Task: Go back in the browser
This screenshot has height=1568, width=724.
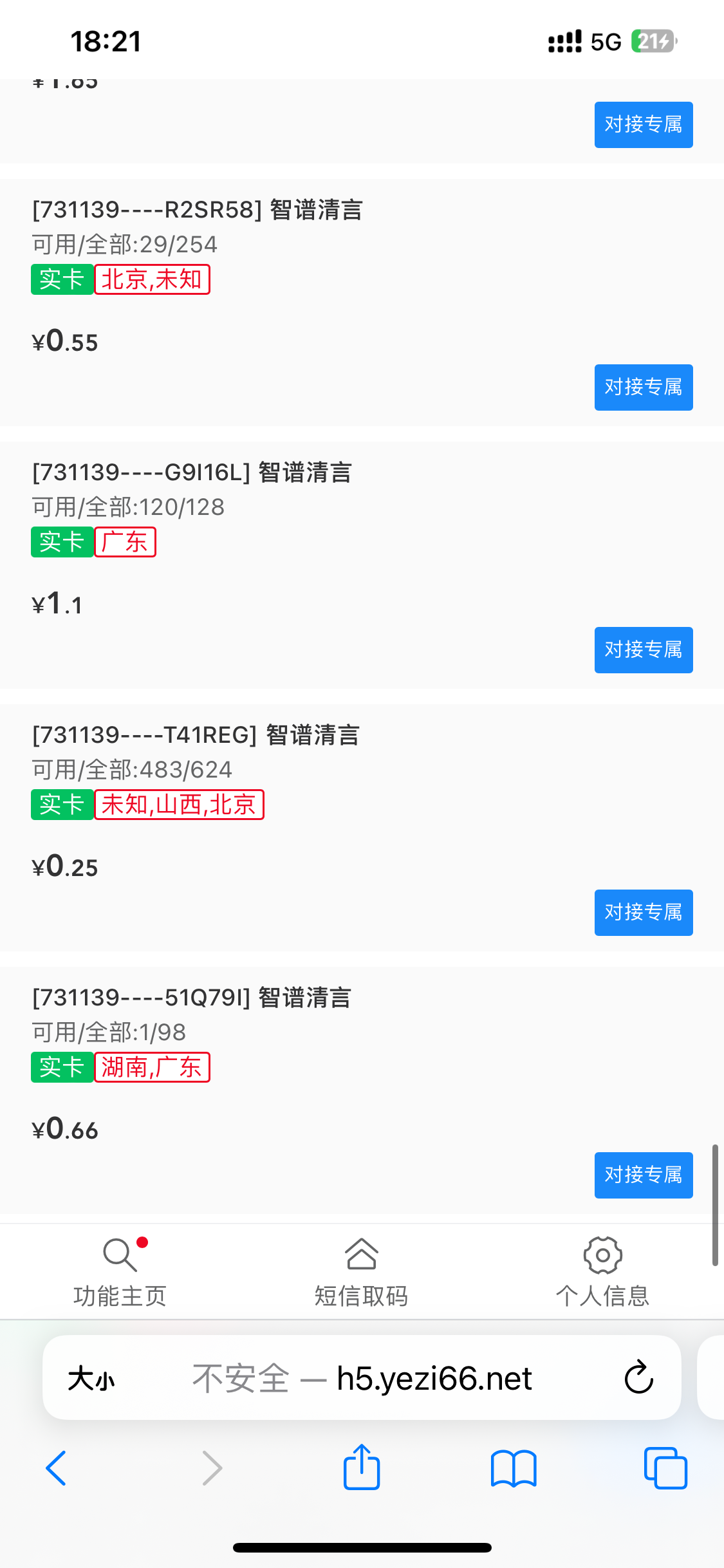Action: point(56,1468)
